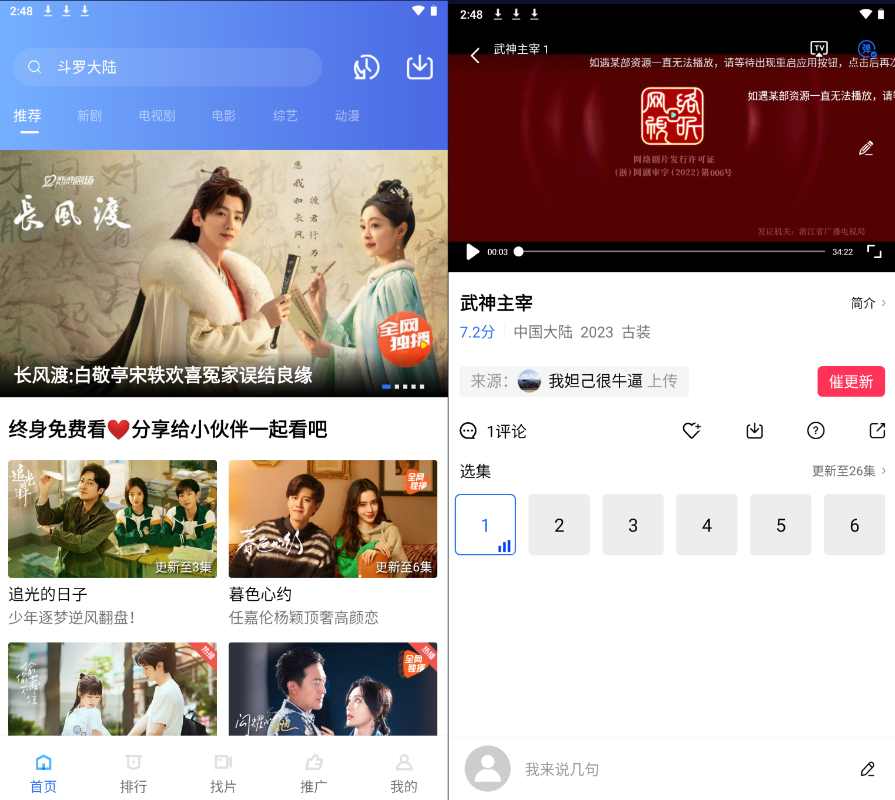Go to the 我的 tab
Image resolution: width=895 pixels, height=800 pixels.
(x=403, y=773)
